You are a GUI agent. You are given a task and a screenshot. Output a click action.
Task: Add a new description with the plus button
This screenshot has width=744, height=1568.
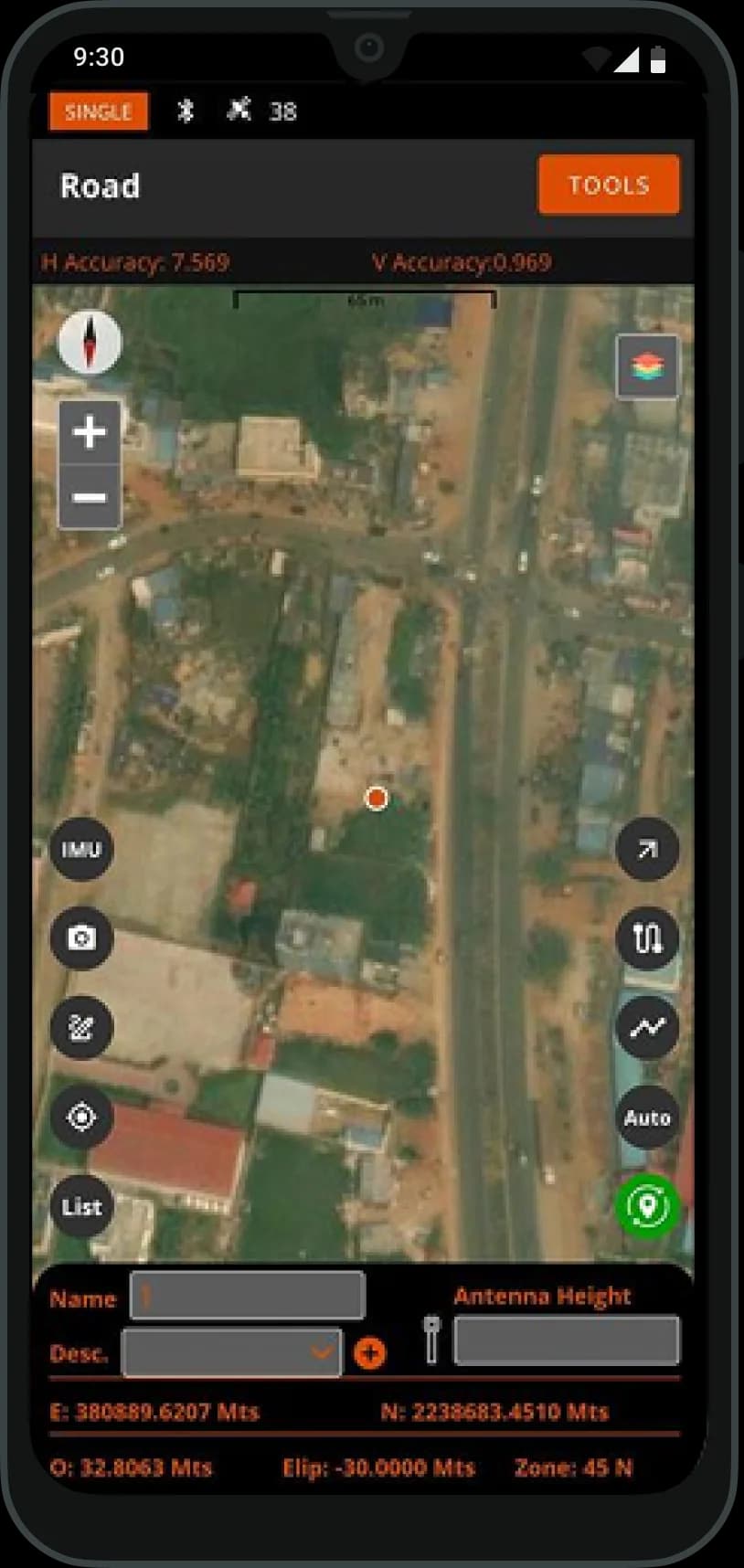pyautogui.click(x=370, y=1353)
